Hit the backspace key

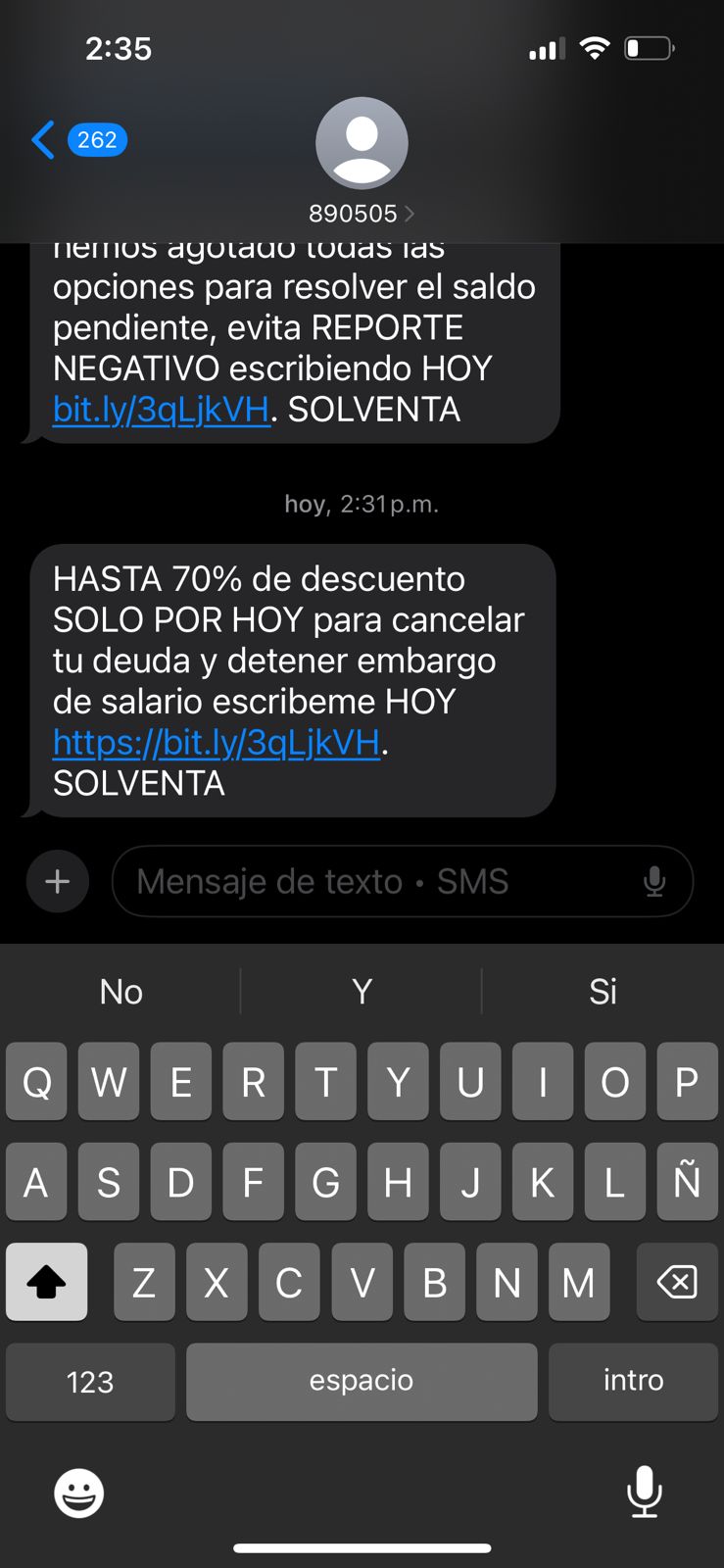pyautogui.click(x=677, y=1282)
